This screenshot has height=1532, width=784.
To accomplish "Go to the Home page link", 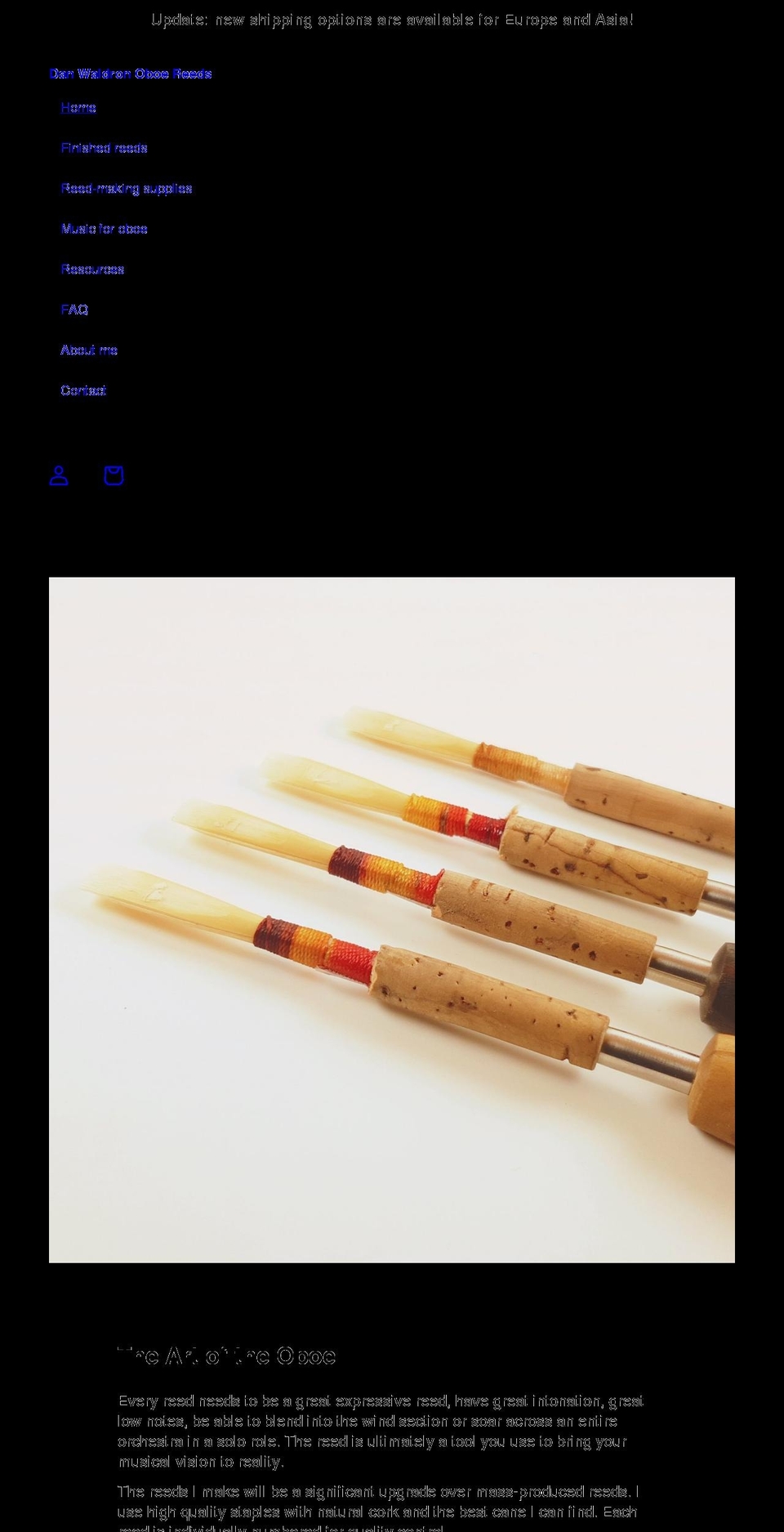I will (x=78, y=108).
